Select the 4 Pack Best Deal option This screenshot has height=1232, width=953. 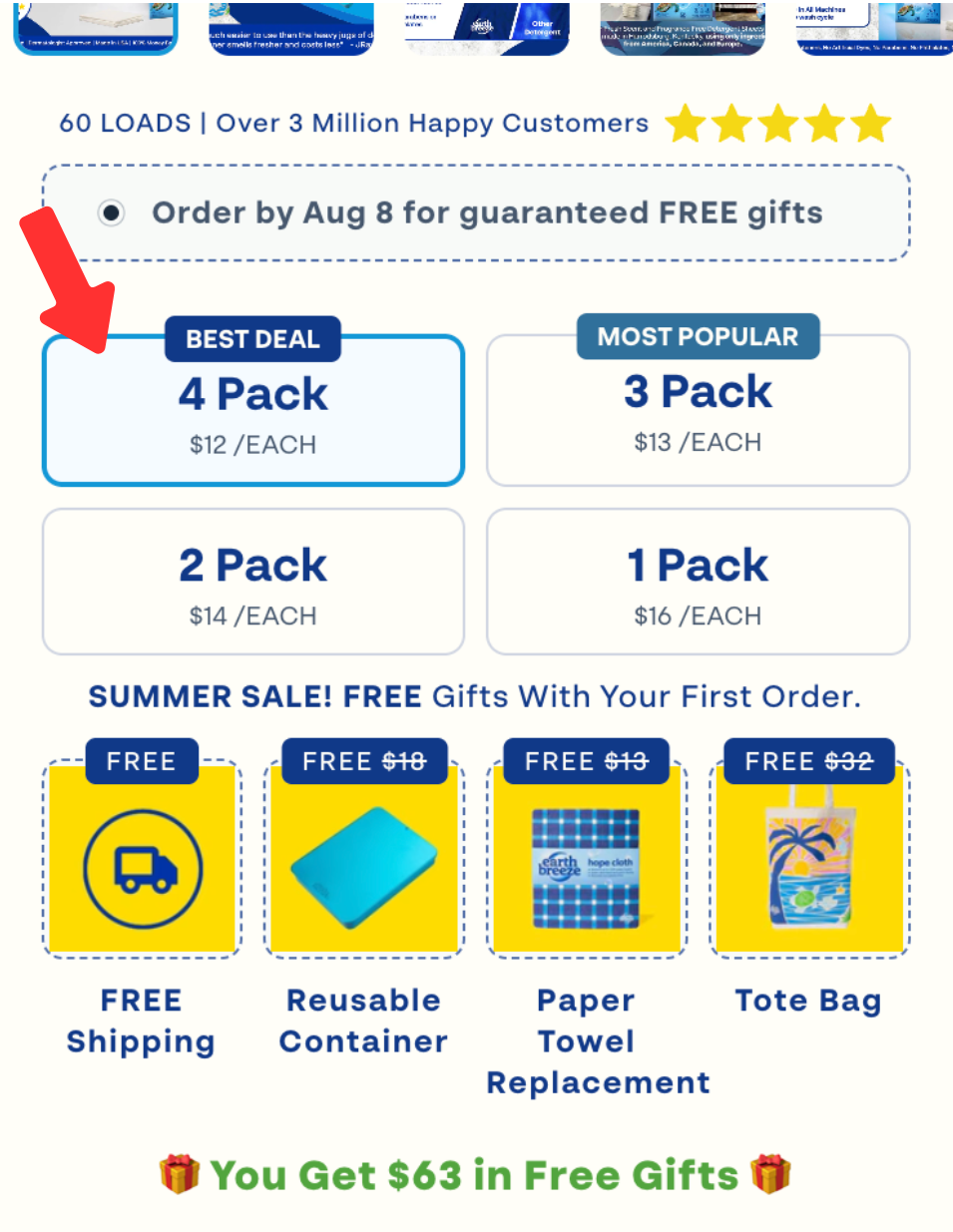[253, 411]
